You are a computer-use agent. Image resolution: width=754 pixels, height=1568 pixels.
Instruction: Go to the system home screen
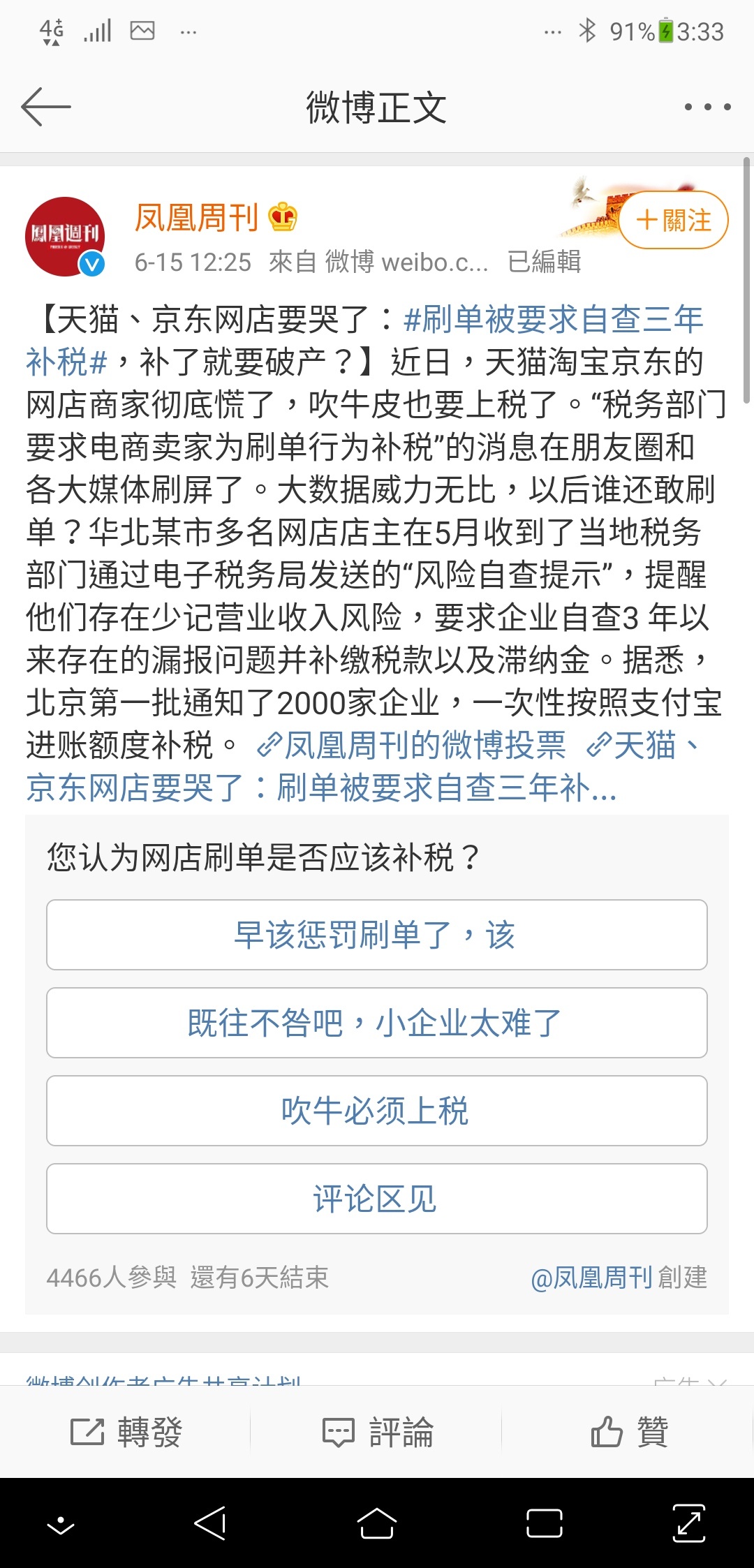tap(377, 1523)
